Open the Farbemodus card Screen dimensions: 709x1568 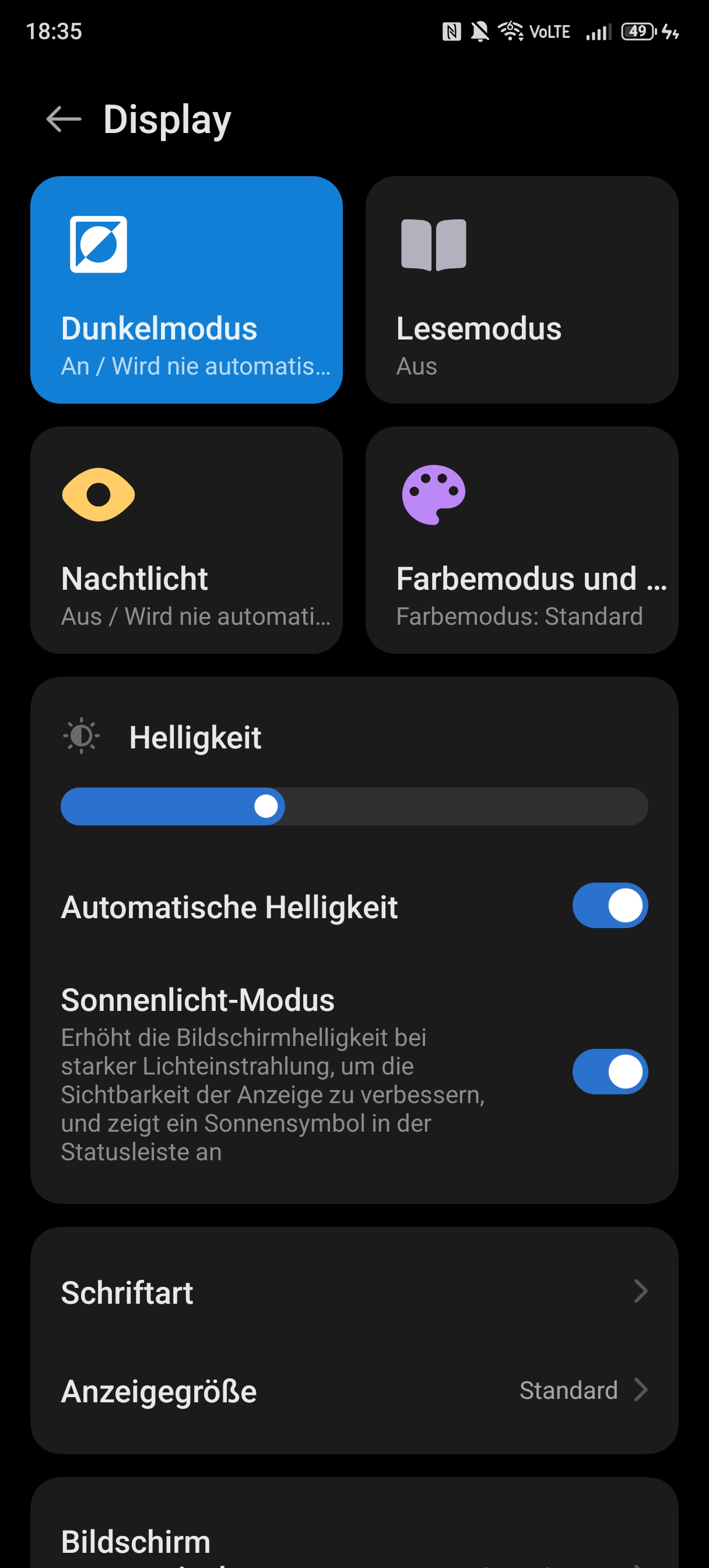point(522,540)
